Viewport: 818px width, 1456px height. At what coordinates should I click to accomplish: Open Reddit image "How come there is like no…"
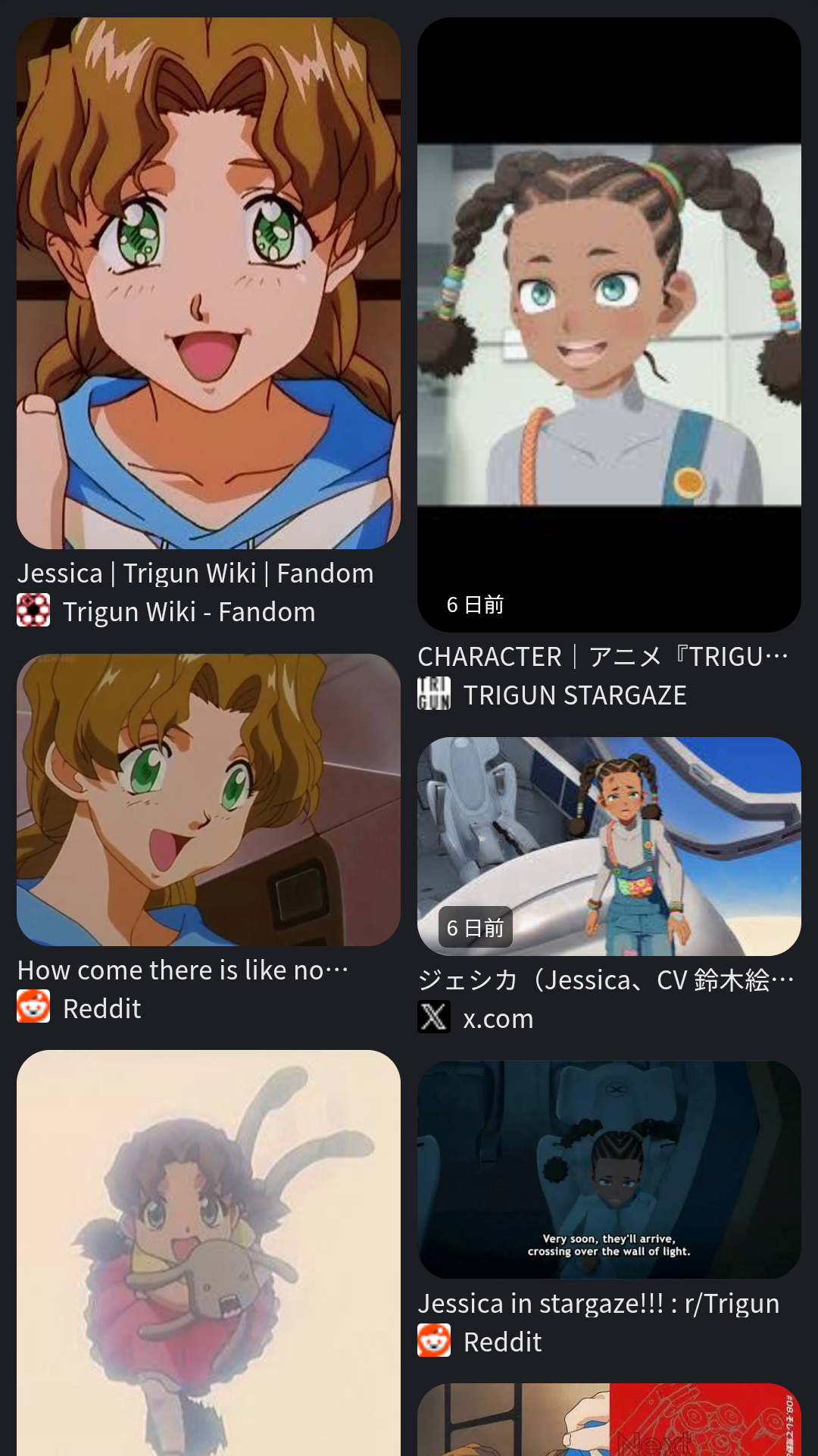point(208,799)
